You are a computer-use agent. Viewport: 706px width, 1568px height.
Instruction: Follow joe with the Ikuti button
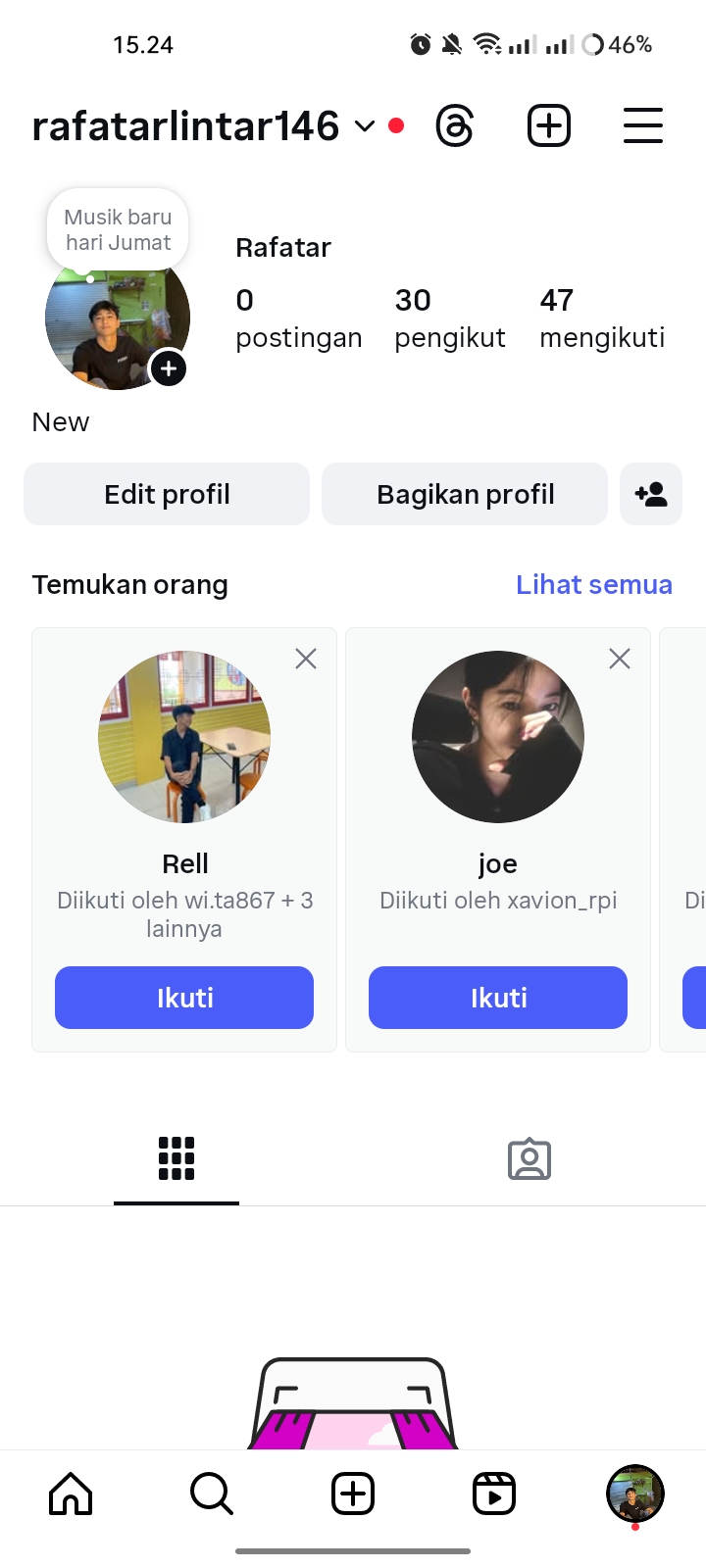pos(498,998)
